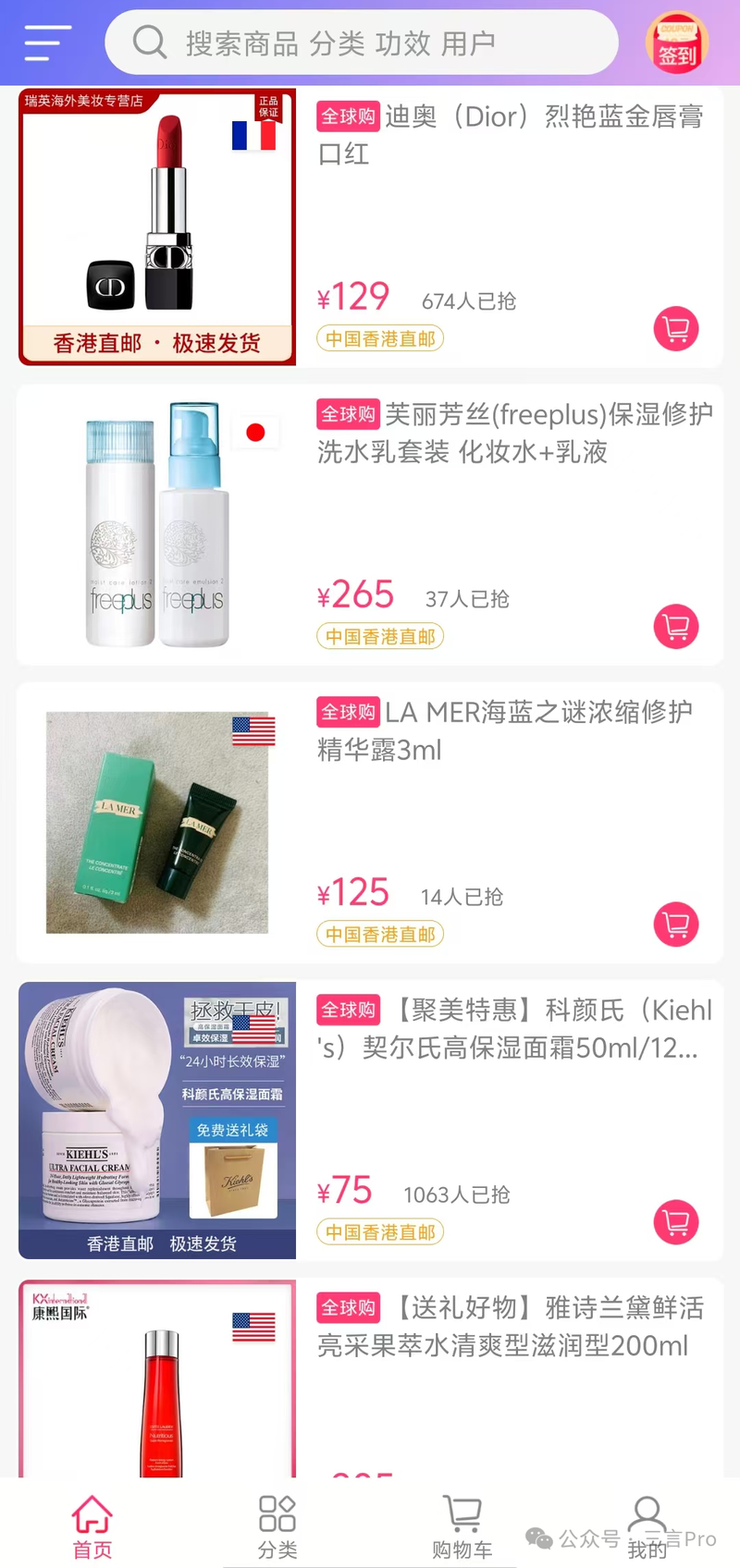Viewport: 740px width, 1568px height.
Task: Open the LA MER serum product card
Action: click(x=370, y=823)
